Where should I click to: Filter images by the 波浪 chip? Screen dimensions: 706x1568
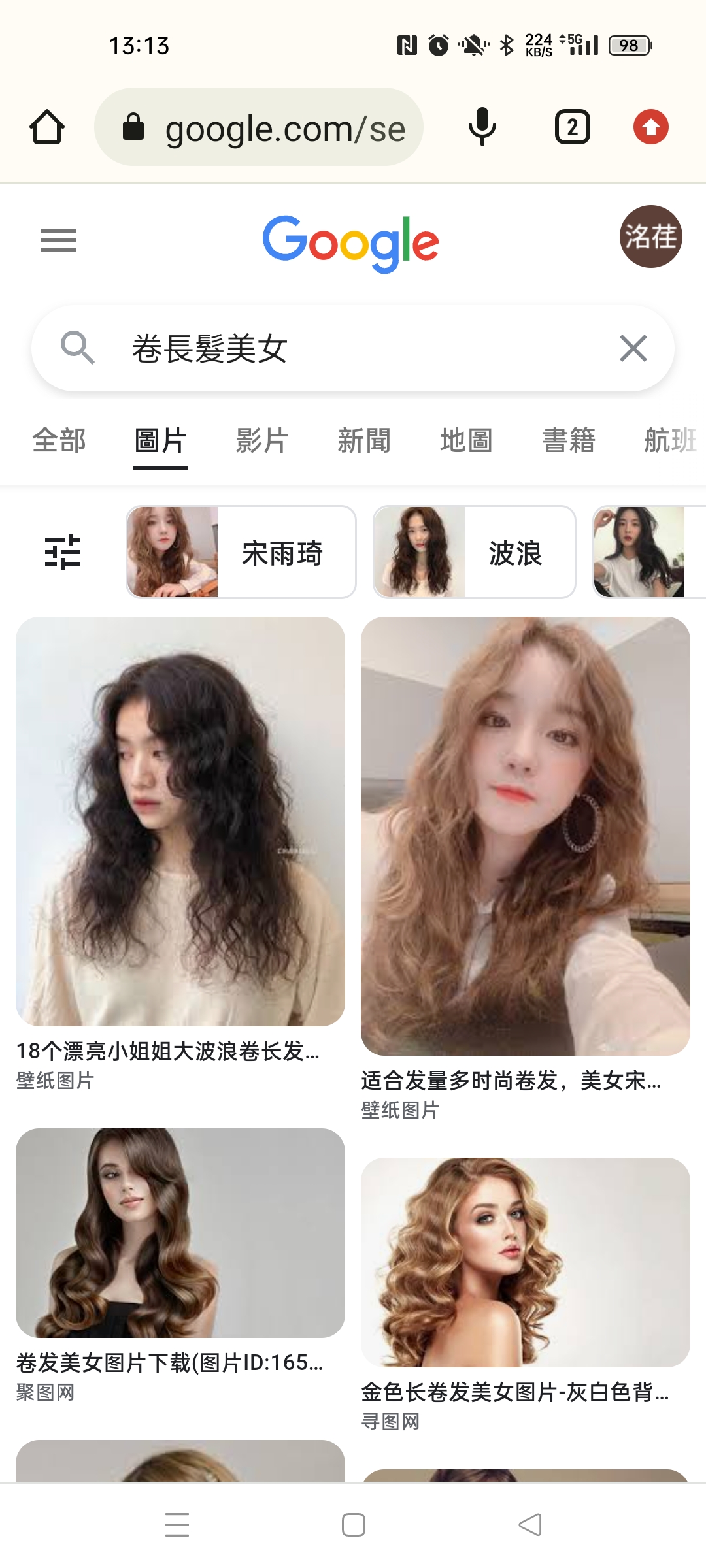(474, 552)
